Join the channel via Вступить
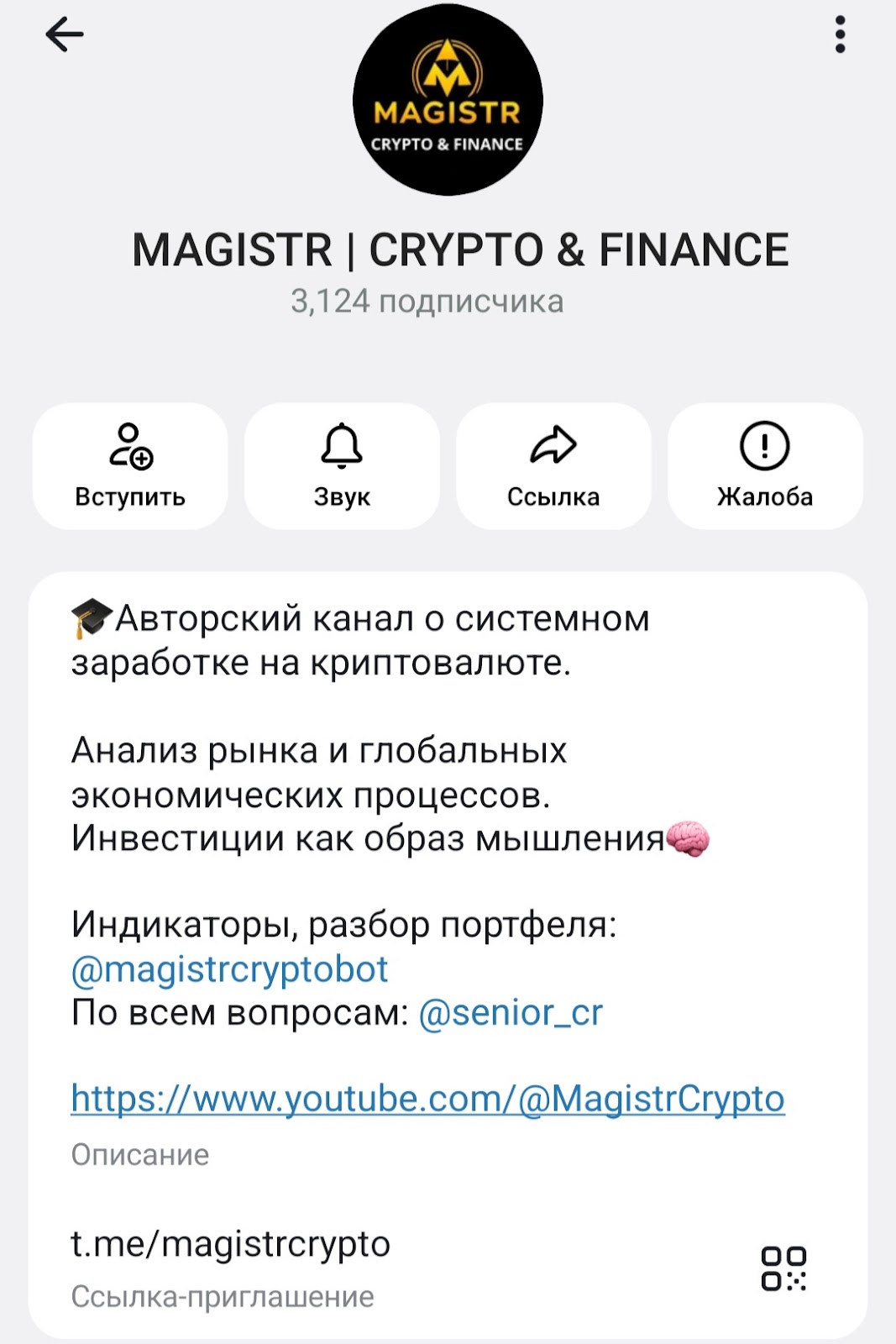This screenshot has width=896, height=1344. tap(130, 466)
